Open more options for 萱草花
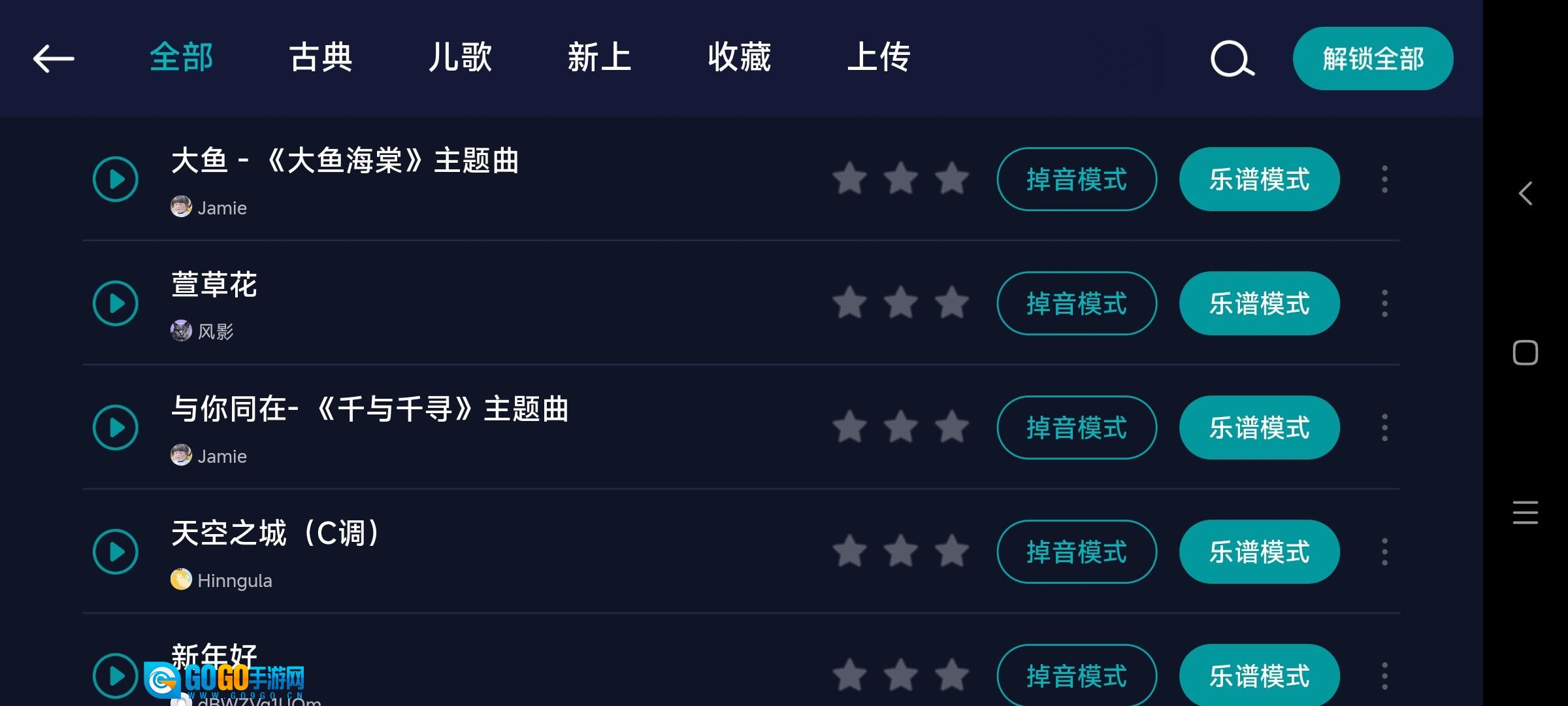 click(1384, 303)
